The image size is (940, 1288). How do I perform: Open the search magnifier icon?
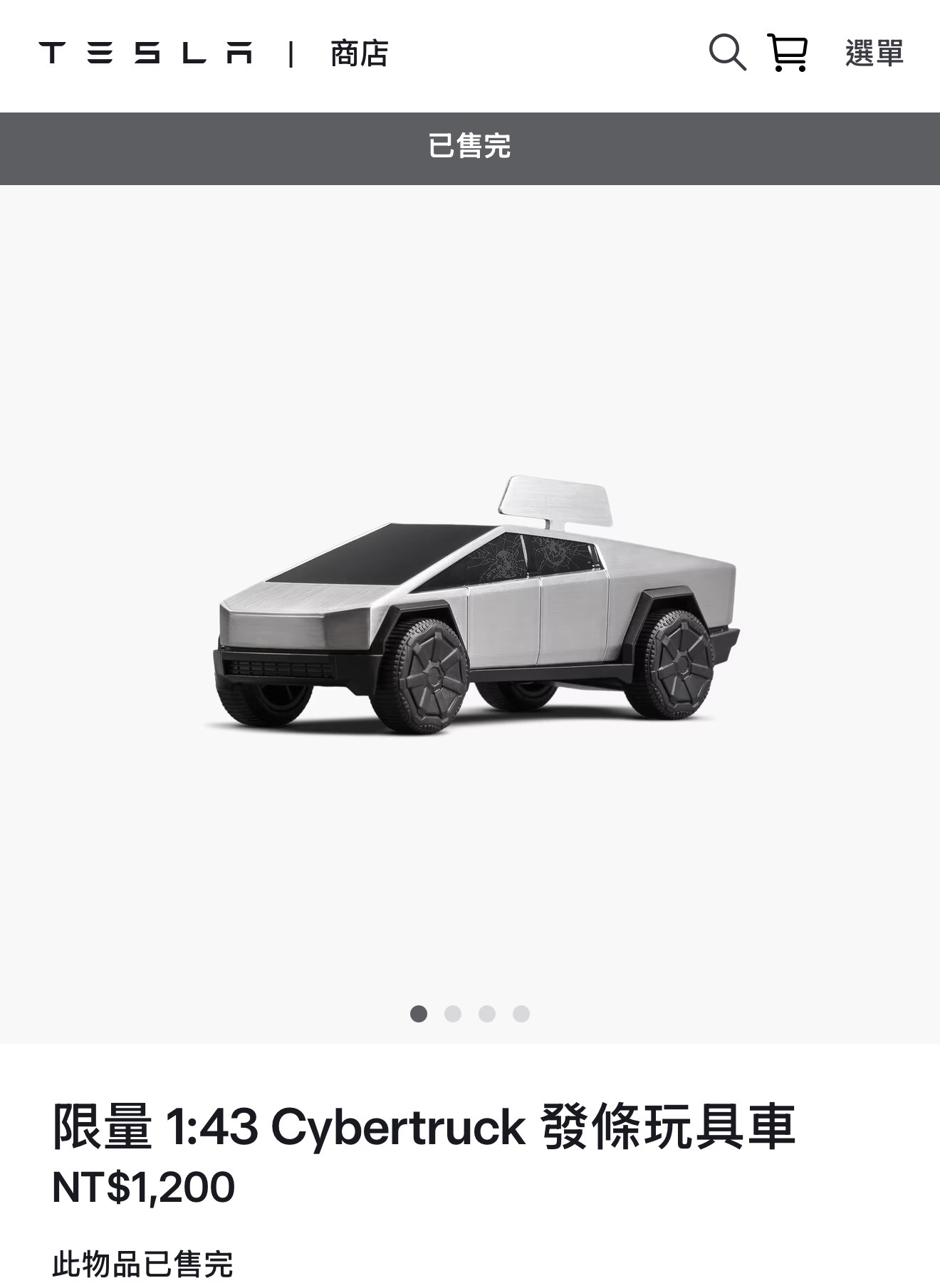[727, 53]
